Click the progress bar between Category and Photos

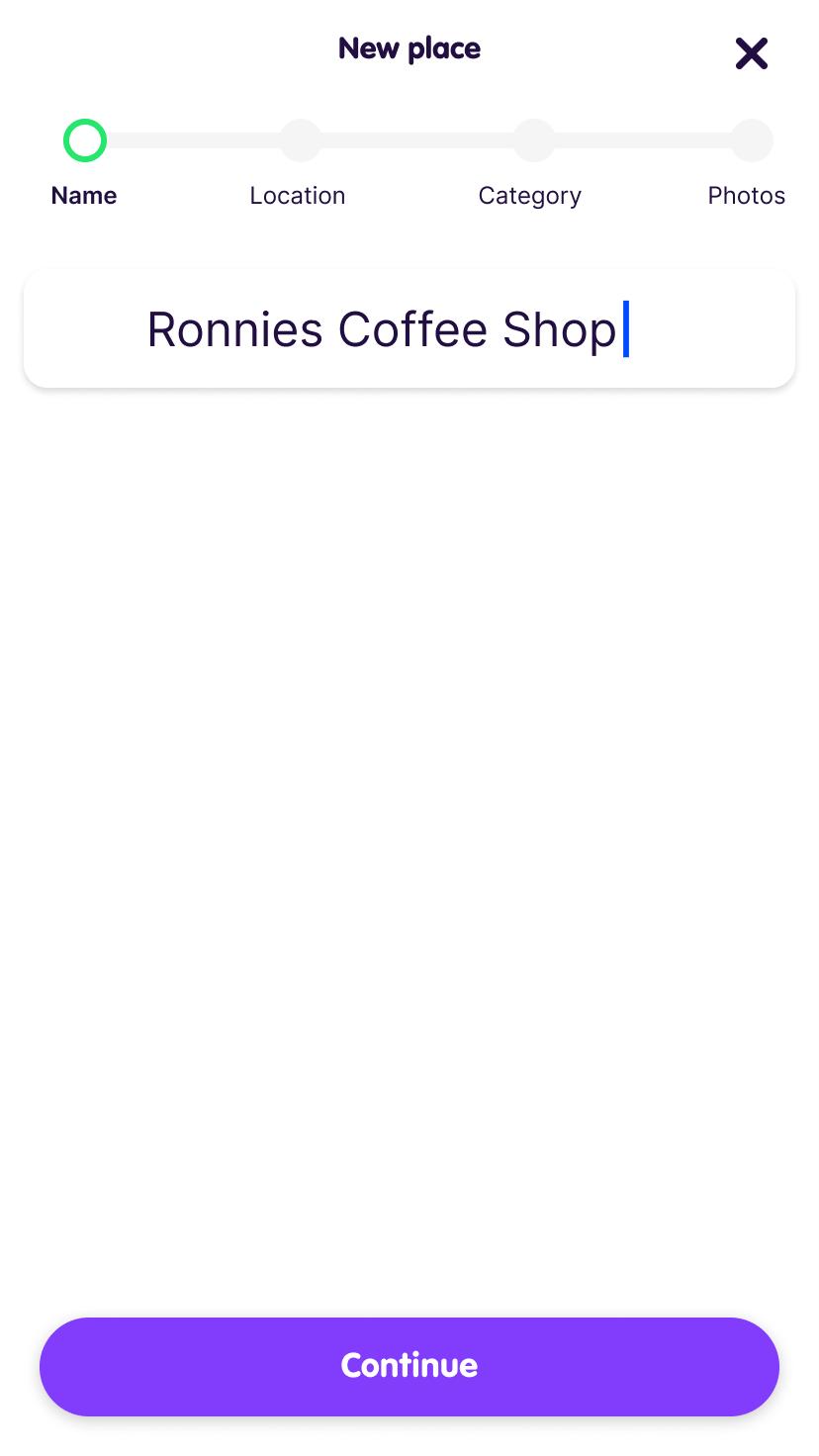point(643,139)
